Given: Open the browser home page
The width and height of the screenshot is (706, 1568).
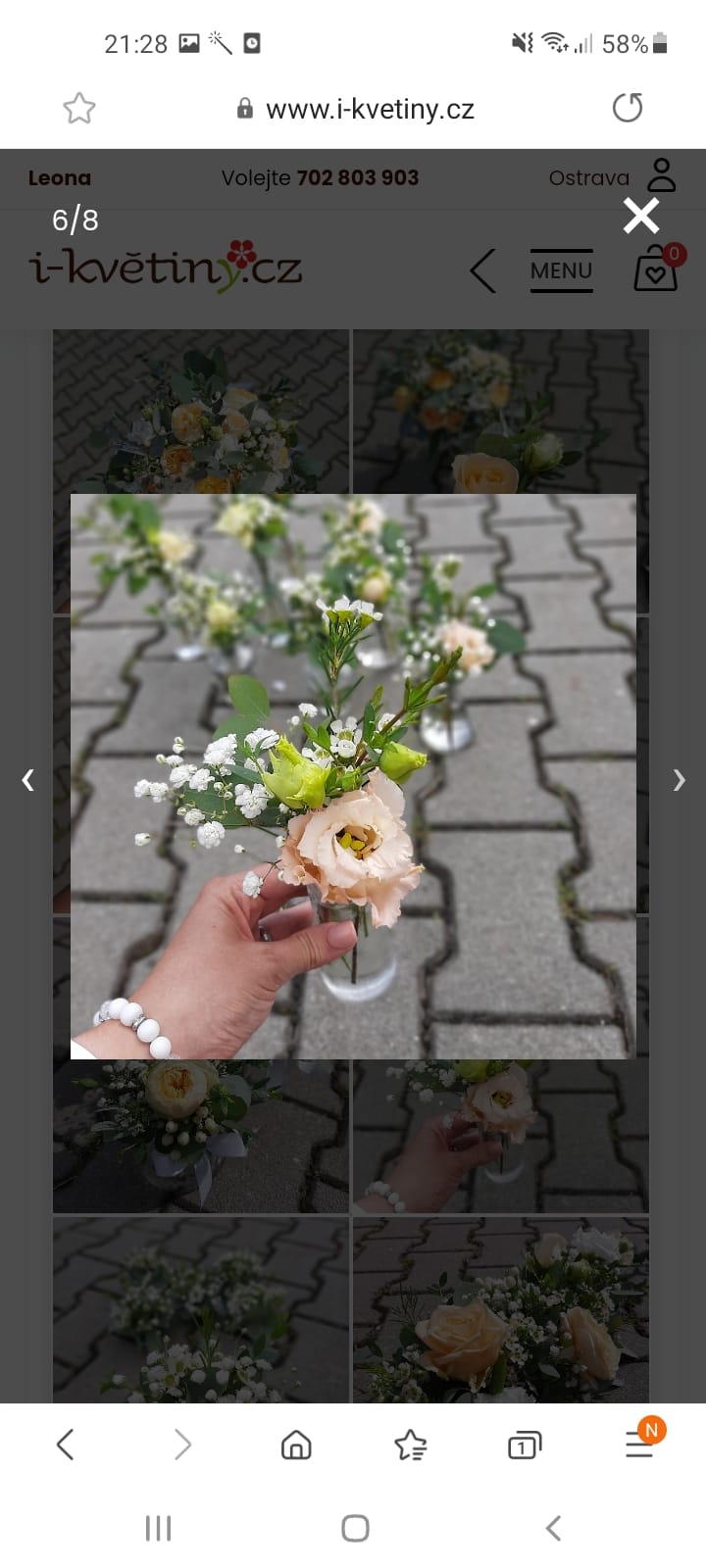Looking at the screenshot, I should tap(296, 1445).
